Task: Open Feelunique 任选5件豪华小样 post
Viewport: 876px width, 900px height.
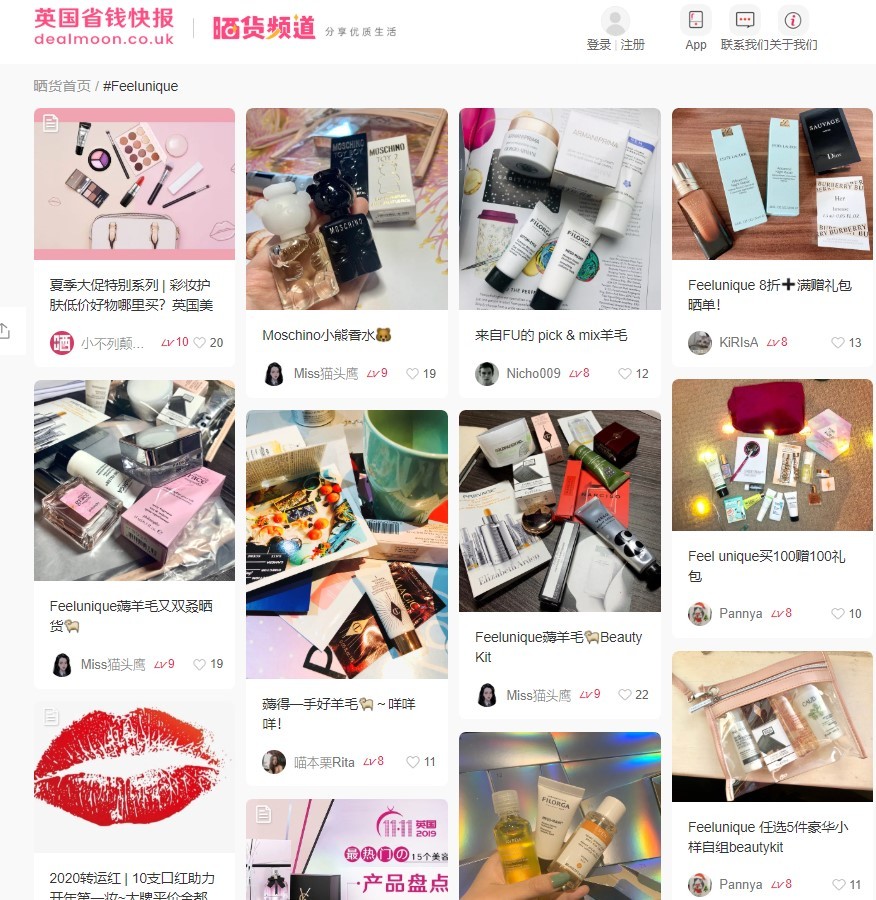Action: tap(767, 837)
